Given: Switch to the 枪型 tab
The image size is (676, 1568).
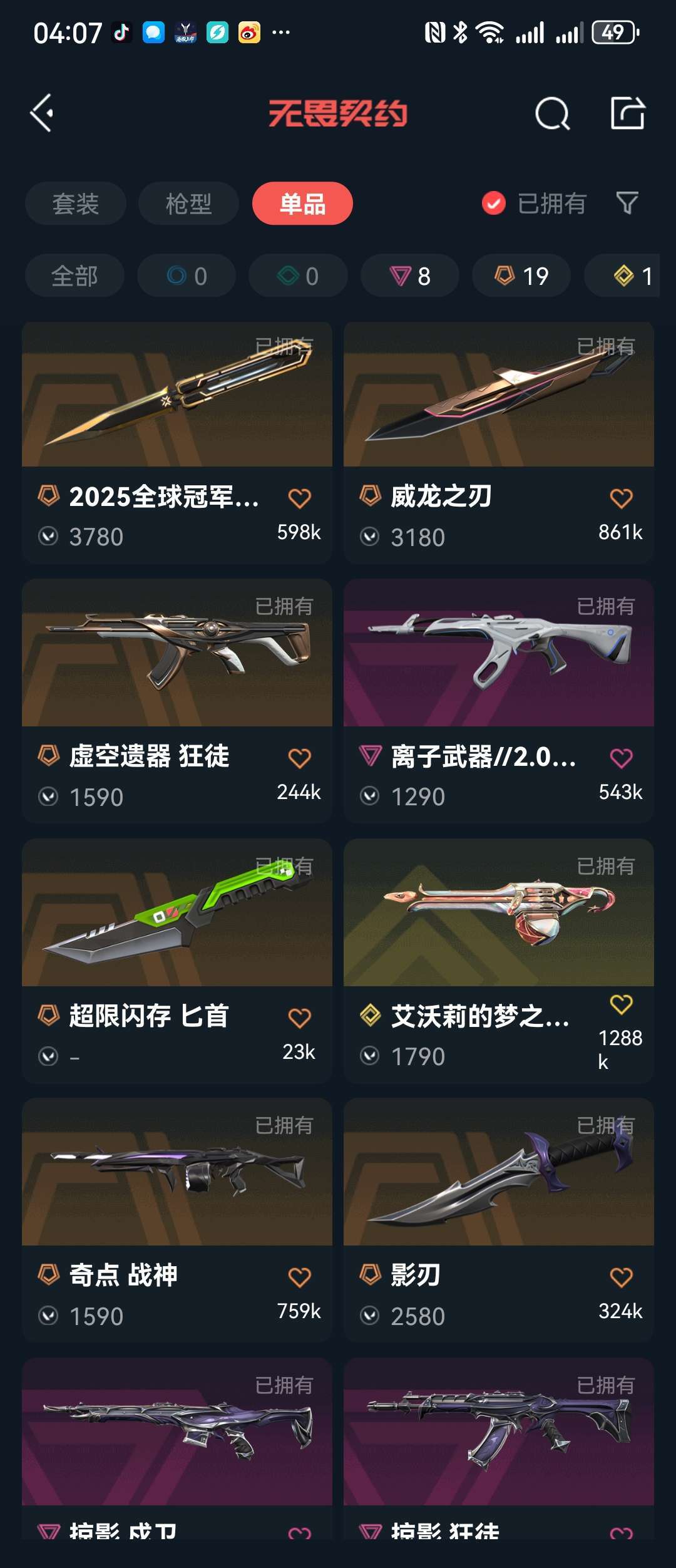Looking at the screenshot, I should tap(188, 204).
